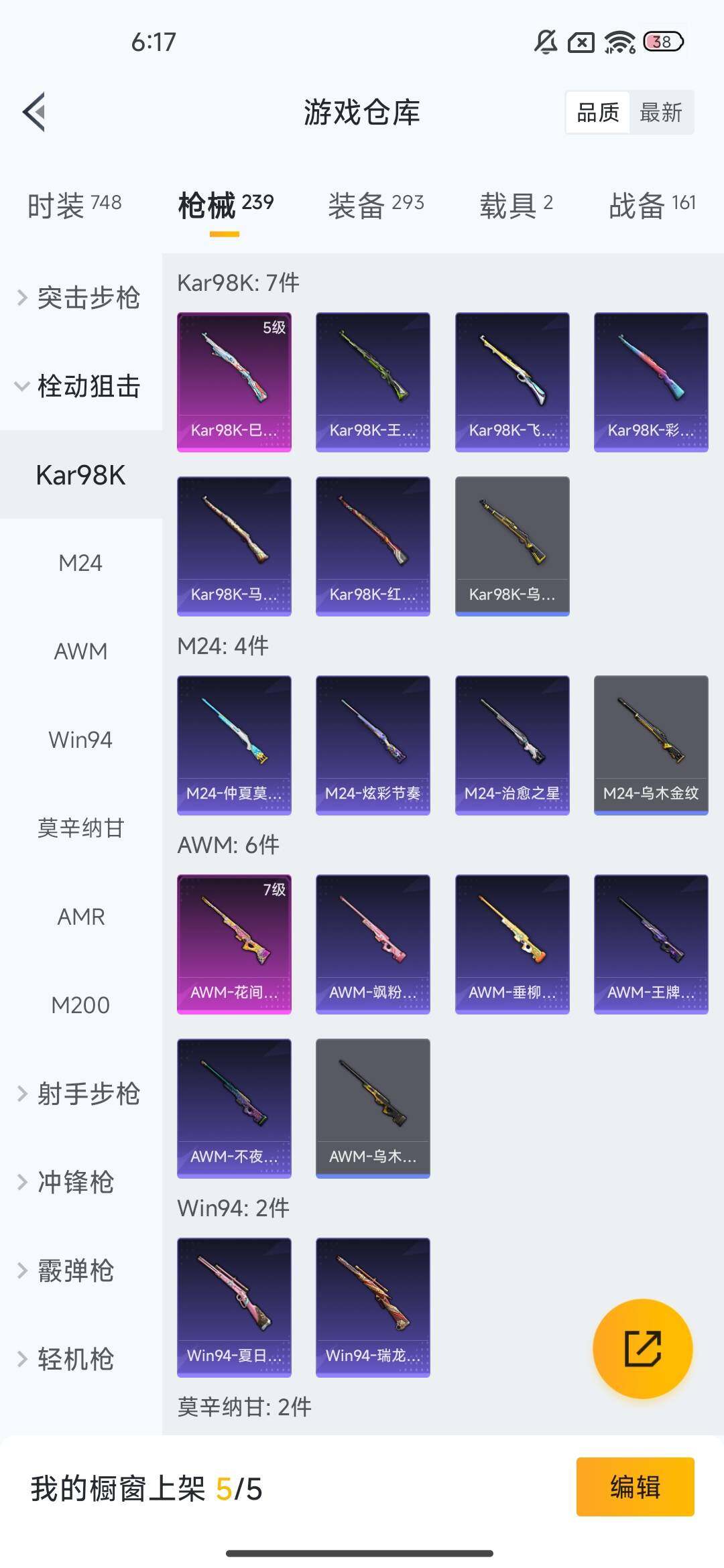Image resolution: width=724 pixels, height=1568 pixels.
Task: Open the level 7 AWM-花间 skin
Action: 234,944
